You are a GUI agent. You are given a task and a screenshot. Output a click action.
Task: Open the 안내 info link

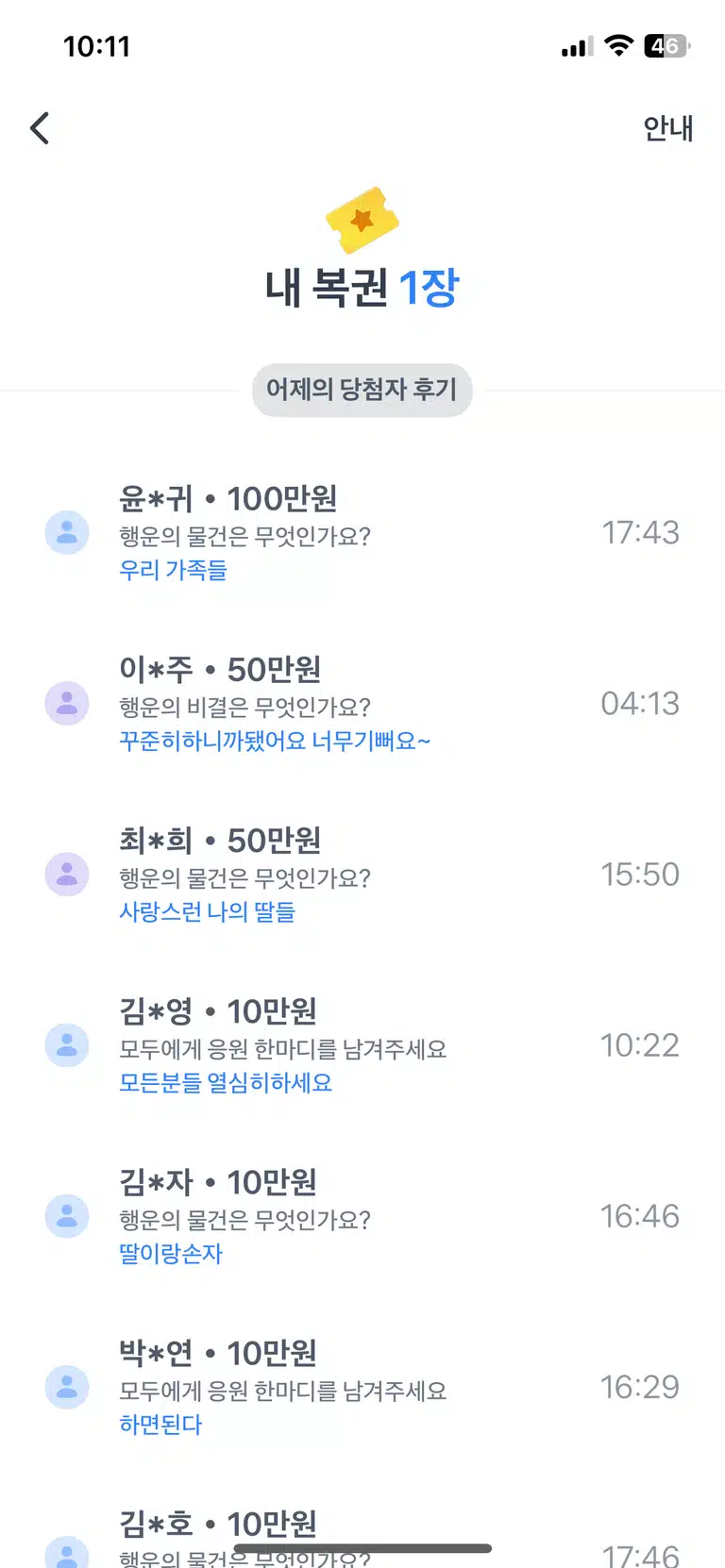pos(668,128)
